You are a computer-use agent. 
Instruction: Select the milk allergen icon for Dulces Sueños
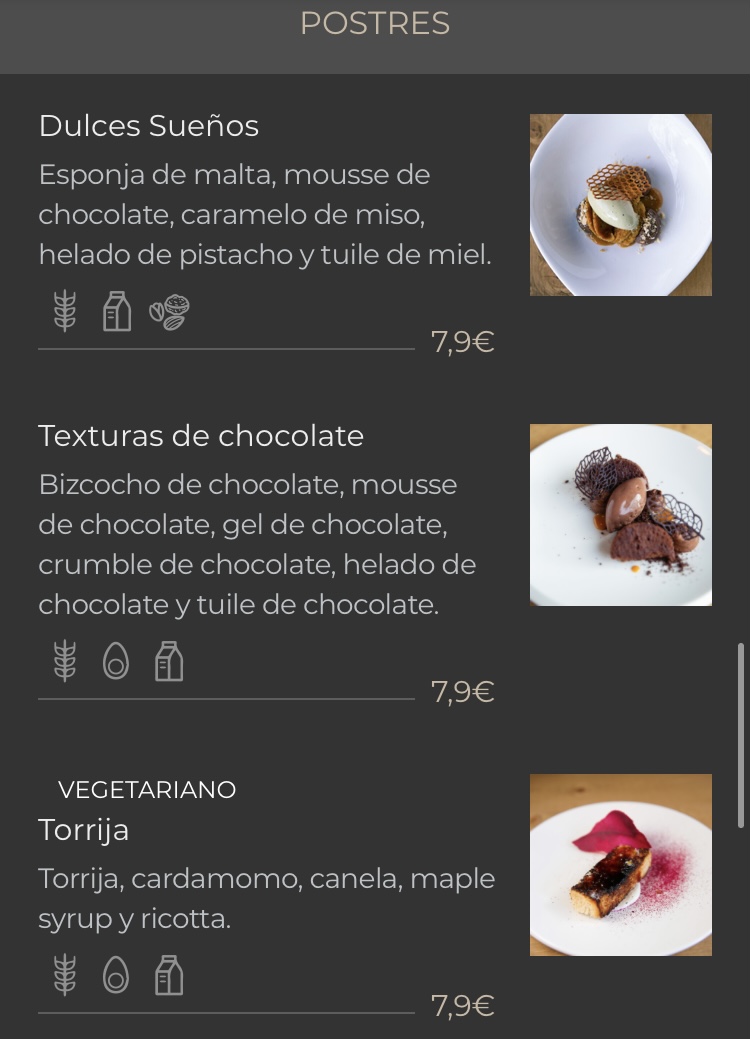pos(116,312)
